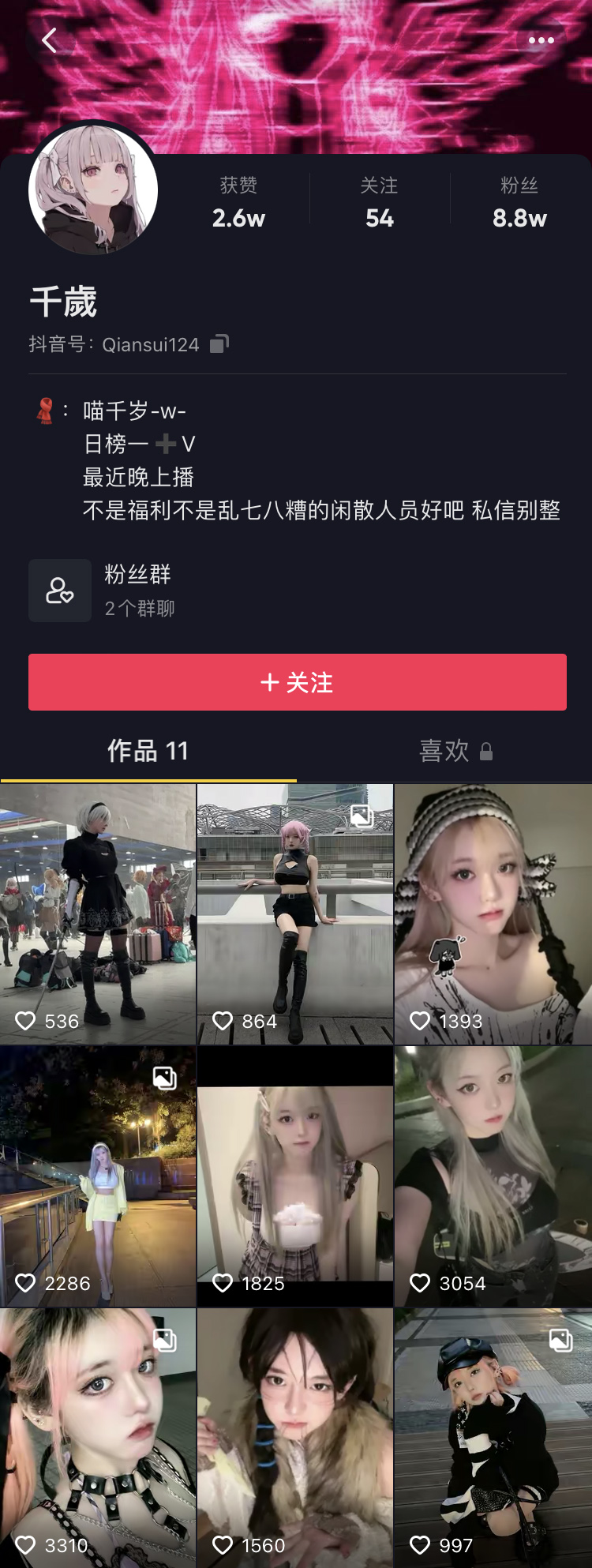The image size is (592, 1568).
Task: Open the photo post with 2286 likes
Action: pyautogui.click(x=98, y=1176)
